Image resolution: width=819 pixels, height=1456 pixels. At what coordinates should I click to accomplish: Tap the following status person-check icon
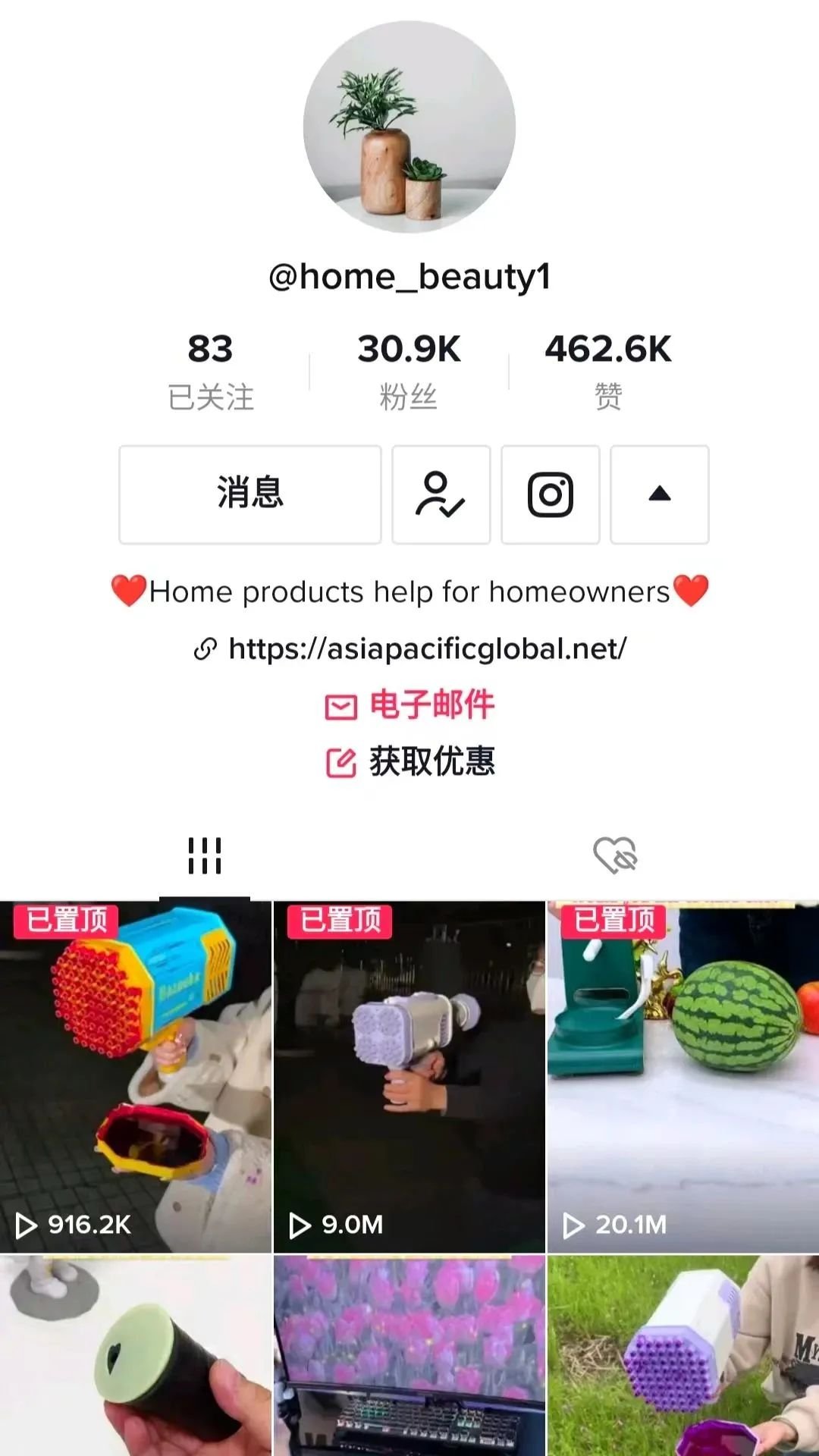(x=441, y=494)
